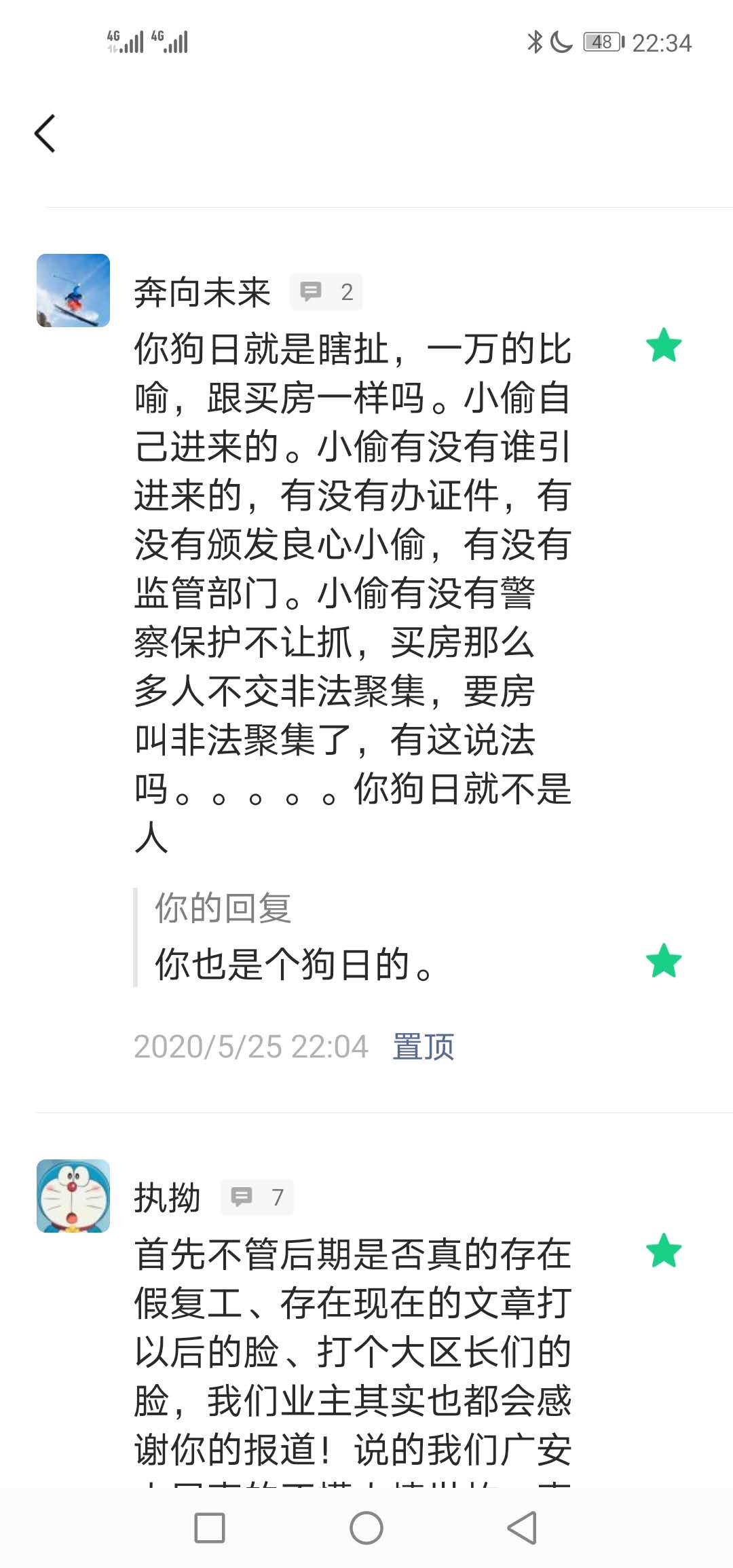Toggle the star on 执拗's comment
The width and height of the screenshot is (733, 1568).
point(663,1251)
